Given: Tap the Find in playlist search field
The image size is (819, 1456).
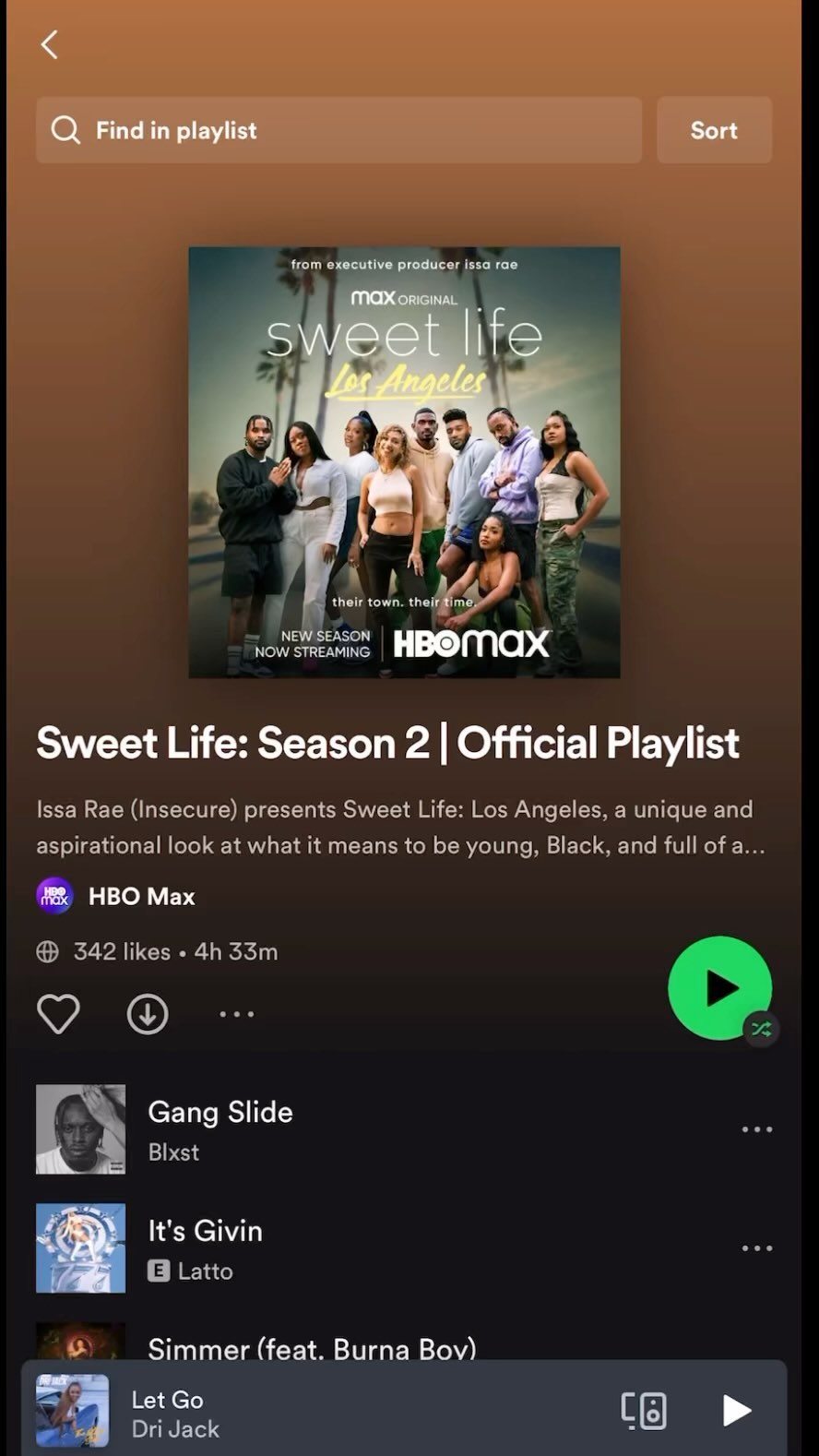Looking at the screenshot, I should pos(338,130).
